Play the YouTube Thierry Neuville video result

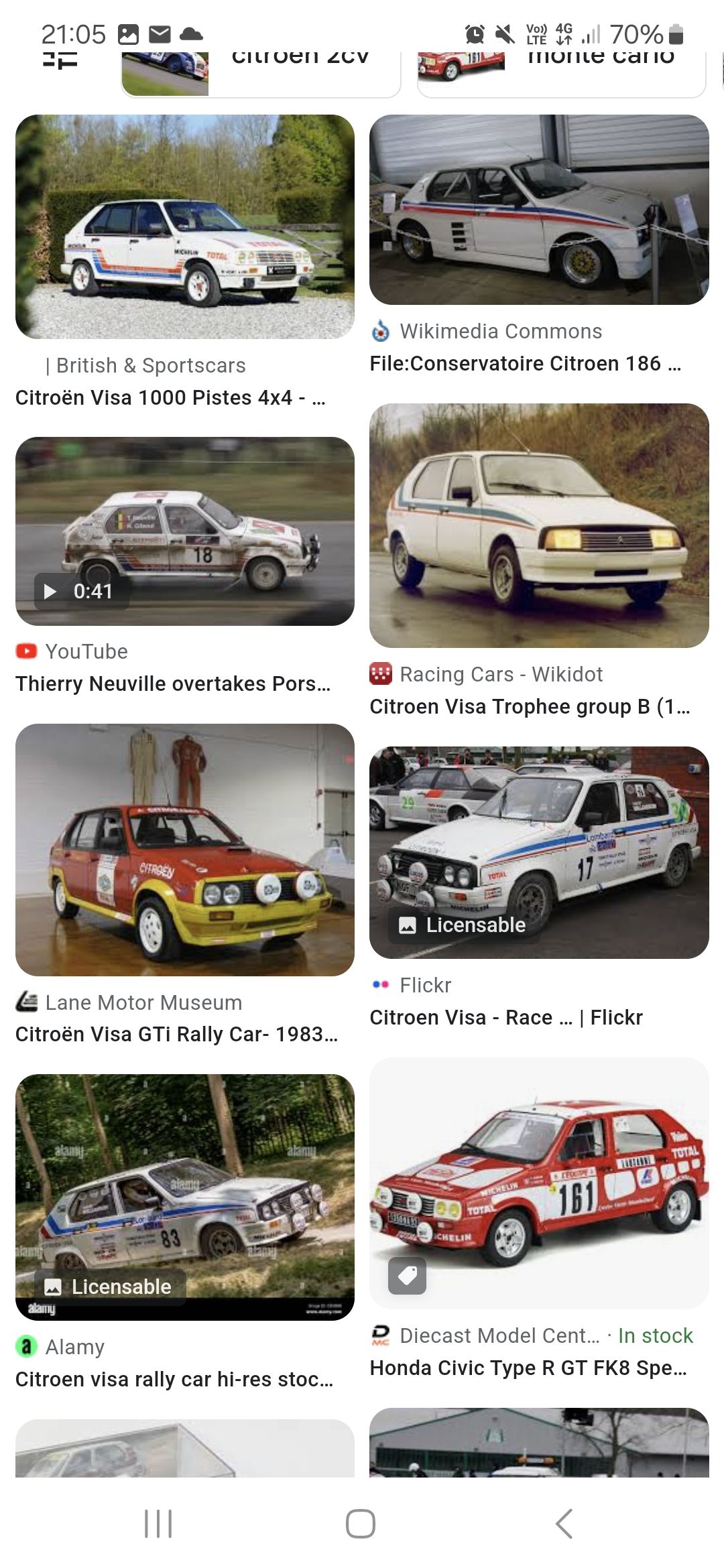pos(184,531)
